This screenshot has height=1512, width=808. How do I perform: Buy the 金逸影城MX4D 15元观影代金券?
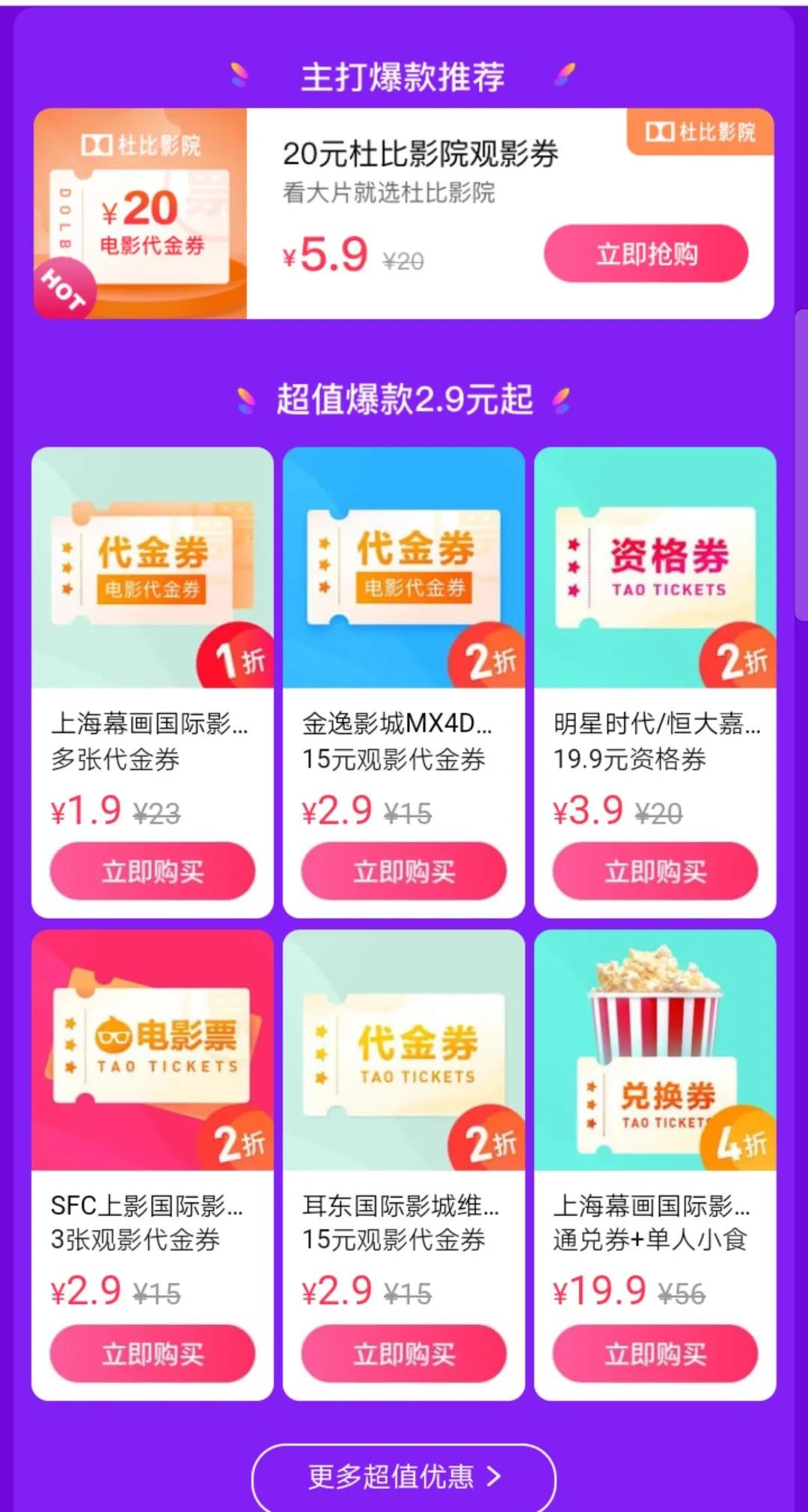[404, 871]
